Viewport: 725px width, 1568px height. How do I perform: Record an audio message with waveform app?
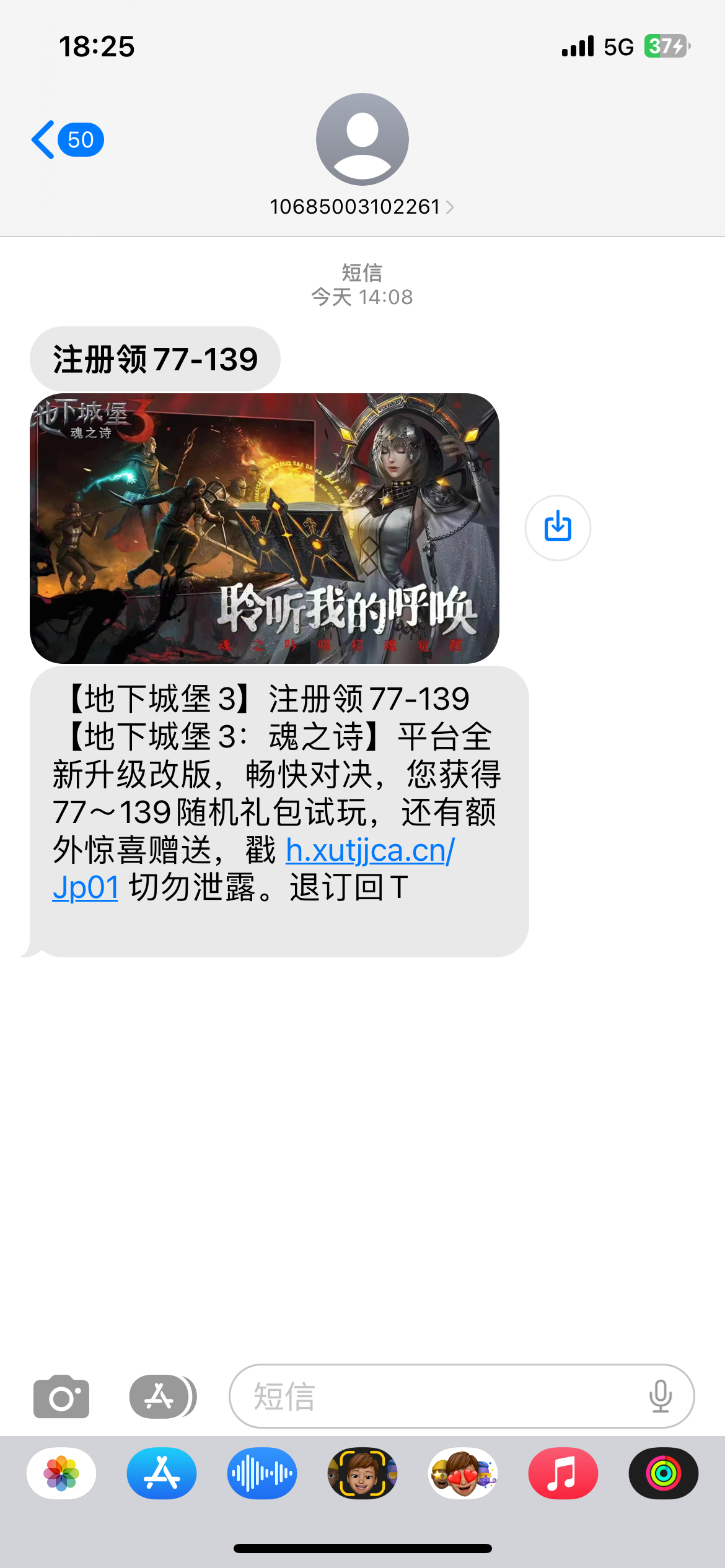click(262, 1473)
